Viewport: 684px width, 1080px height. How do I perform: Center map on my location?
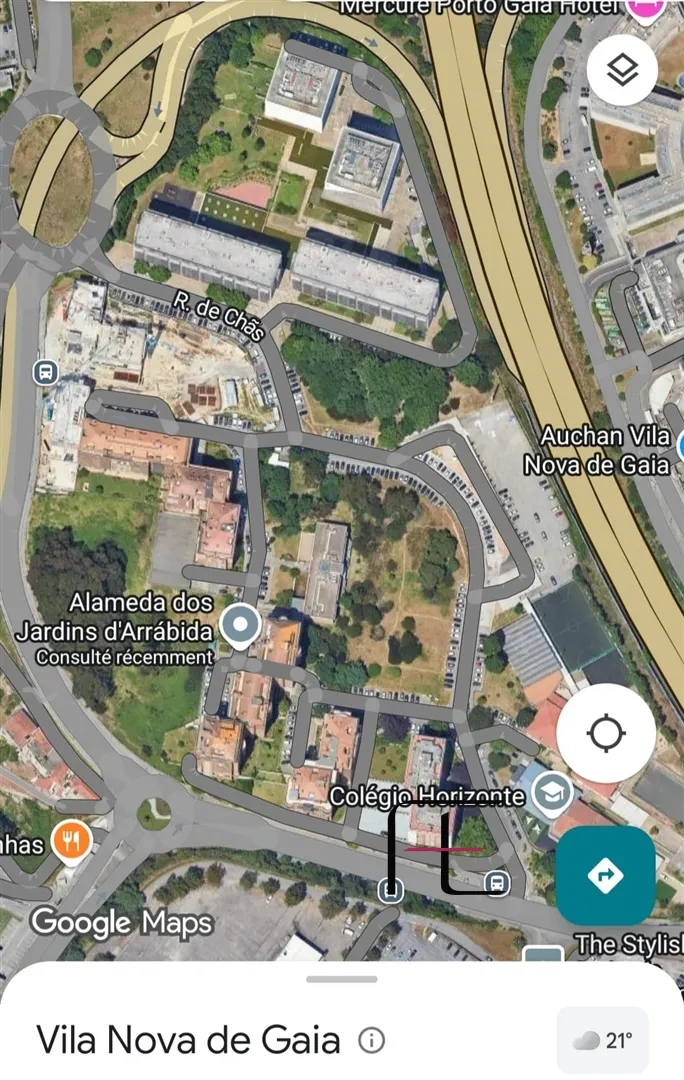606,734
